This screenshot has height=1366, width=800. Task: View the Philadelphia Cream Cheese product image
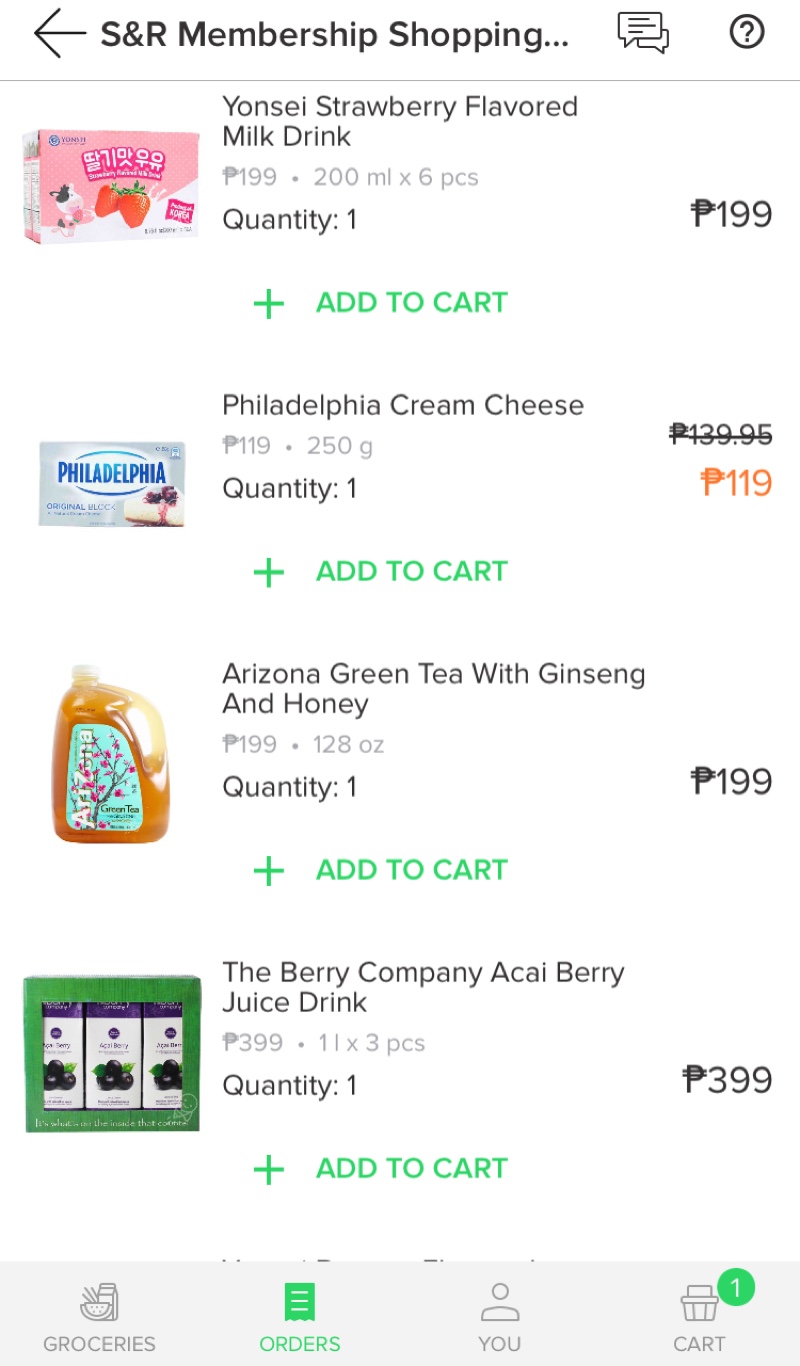point(111,483)
